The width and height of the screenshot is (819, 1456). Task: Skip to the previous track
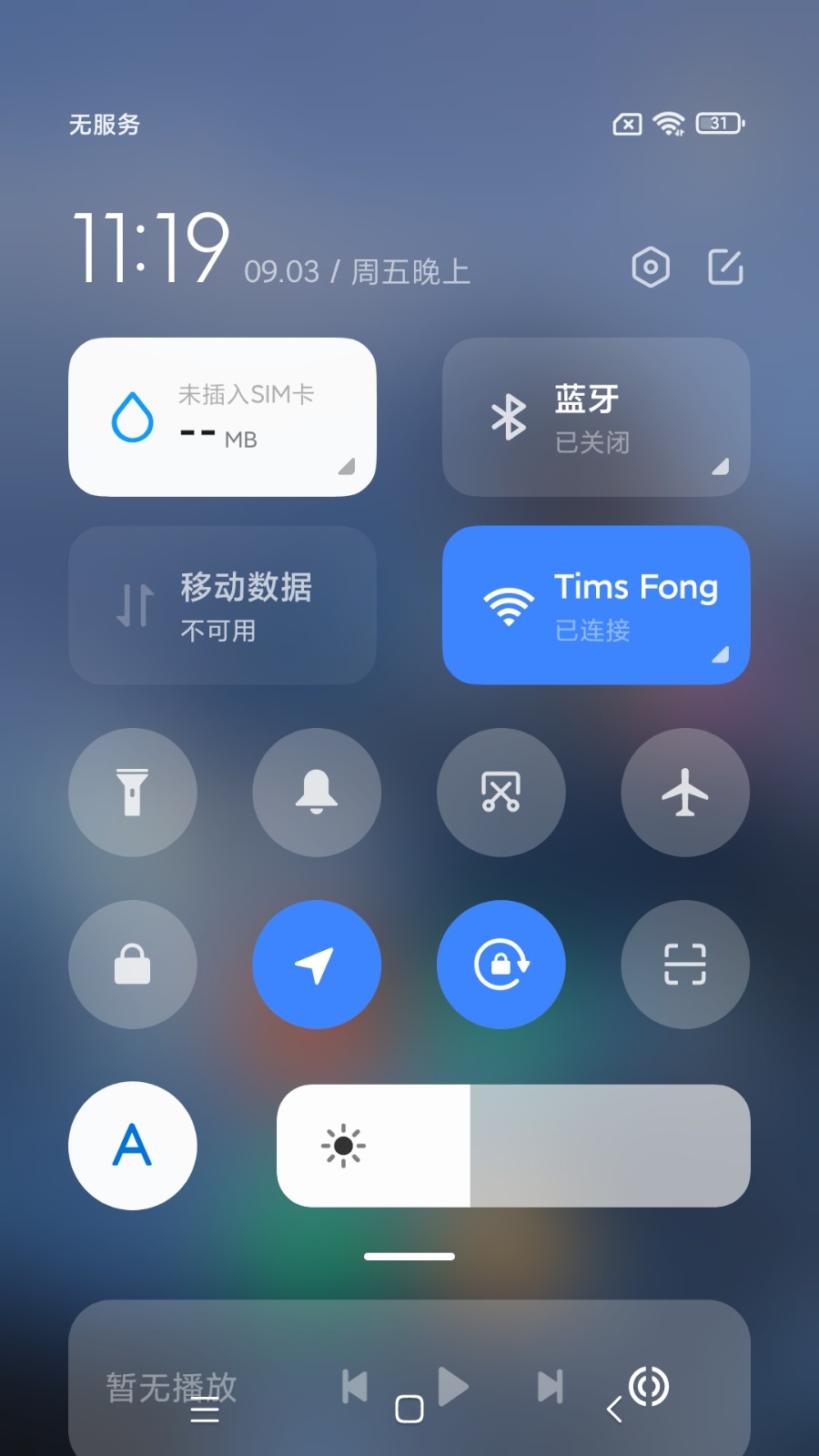click(354, 1387)
